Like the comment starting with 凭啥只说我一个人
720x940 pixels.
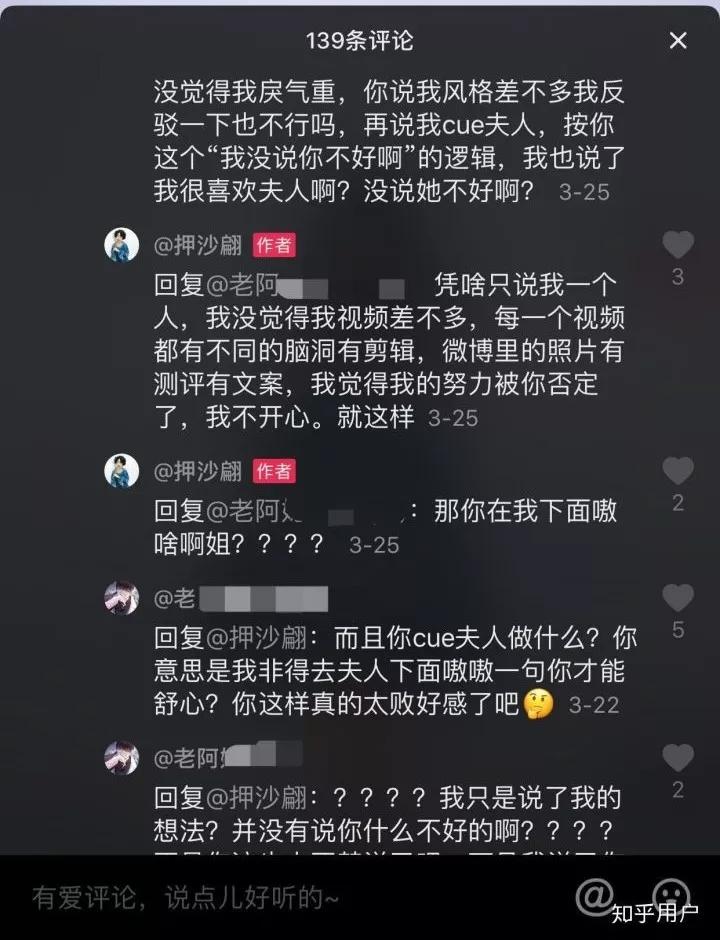click(x=678, y=244)
